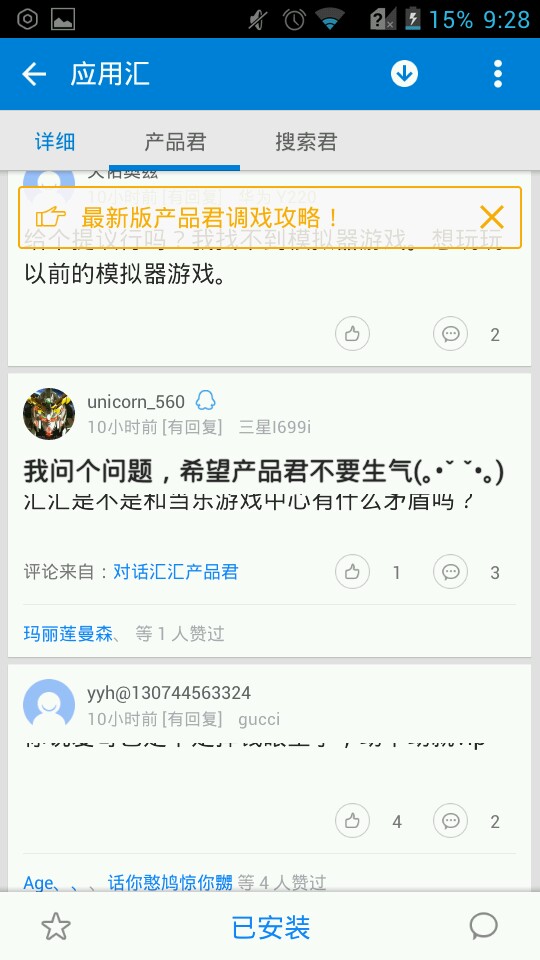Like unicorn_560's comment
Image resolution: width=540 pixels, height=960 pixels.
click(x=352, y=572)
